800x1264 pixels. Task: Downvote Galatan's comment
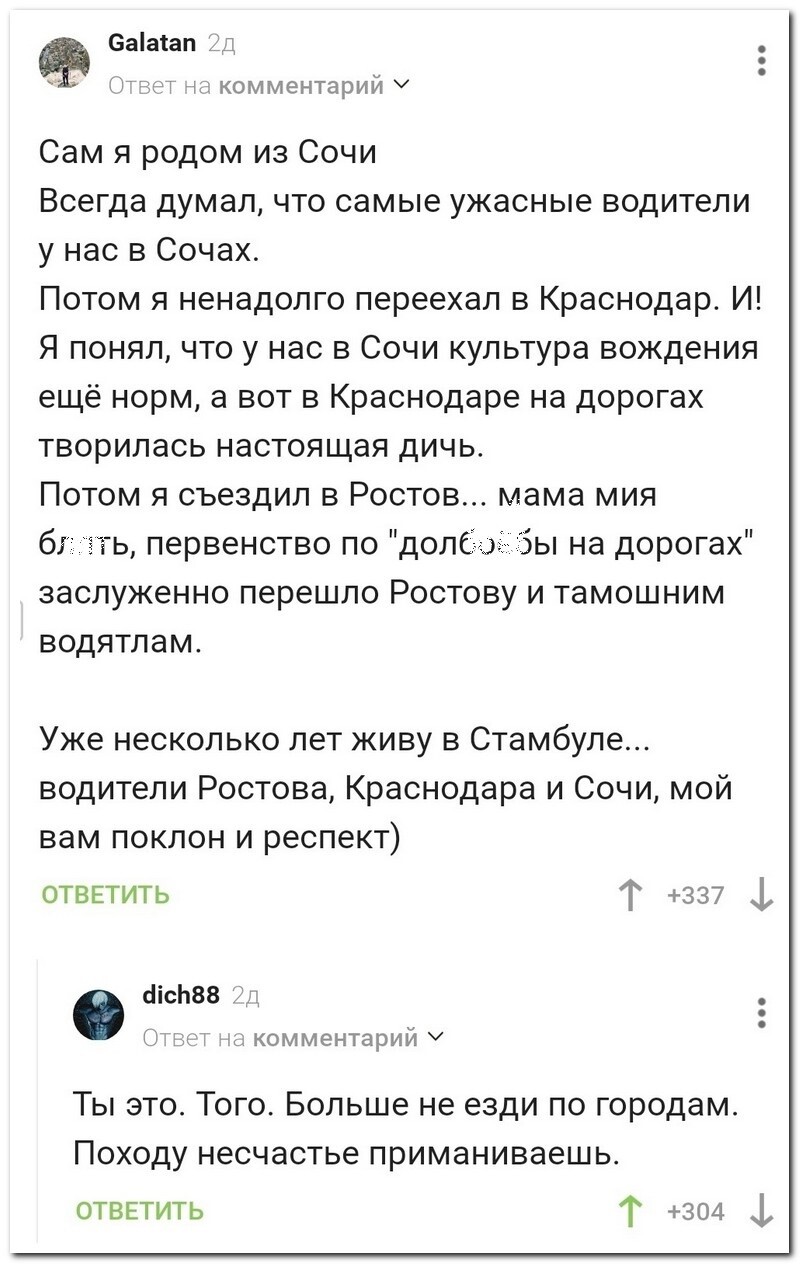tap(762, 894)
